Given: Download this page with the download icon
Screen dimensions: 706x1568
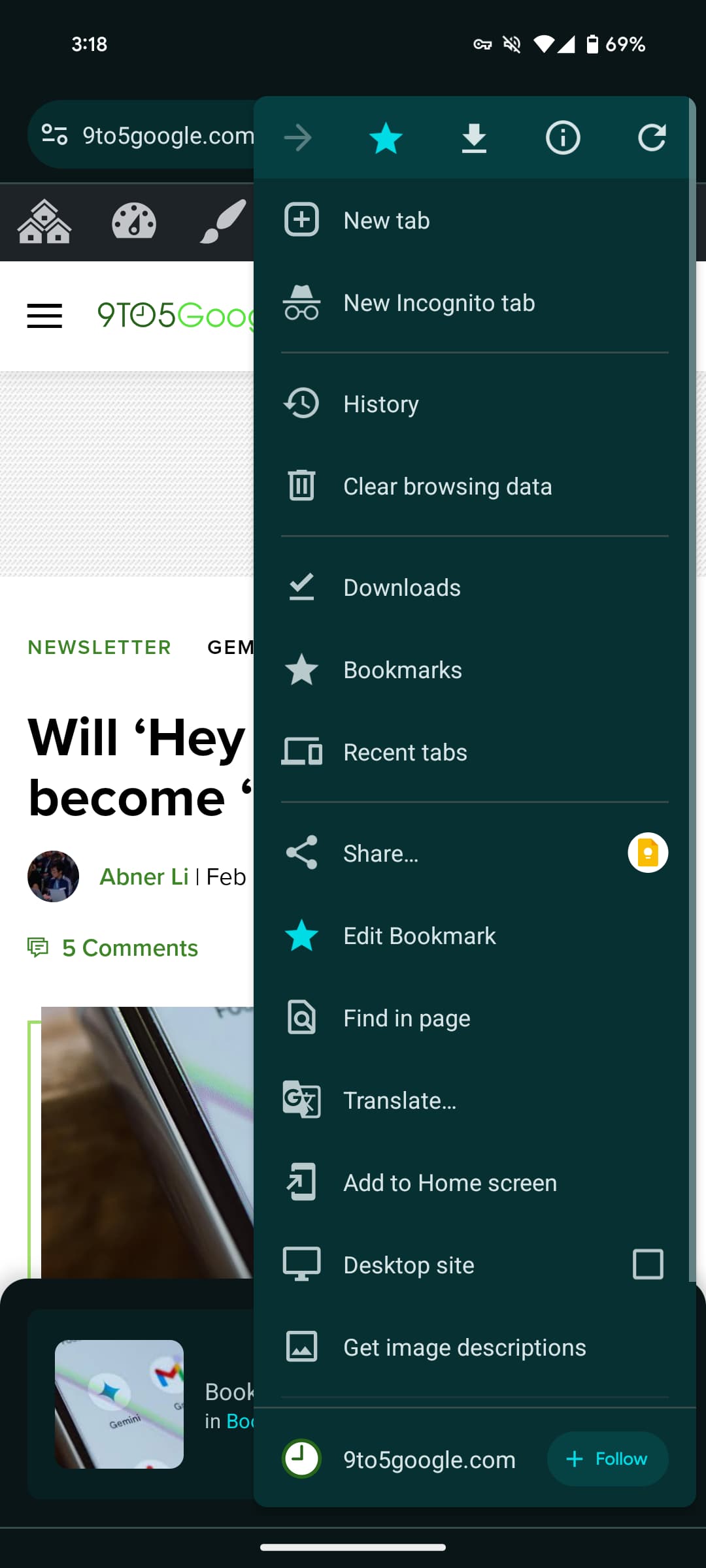Looking at the screenshot, I should (474, 138).
